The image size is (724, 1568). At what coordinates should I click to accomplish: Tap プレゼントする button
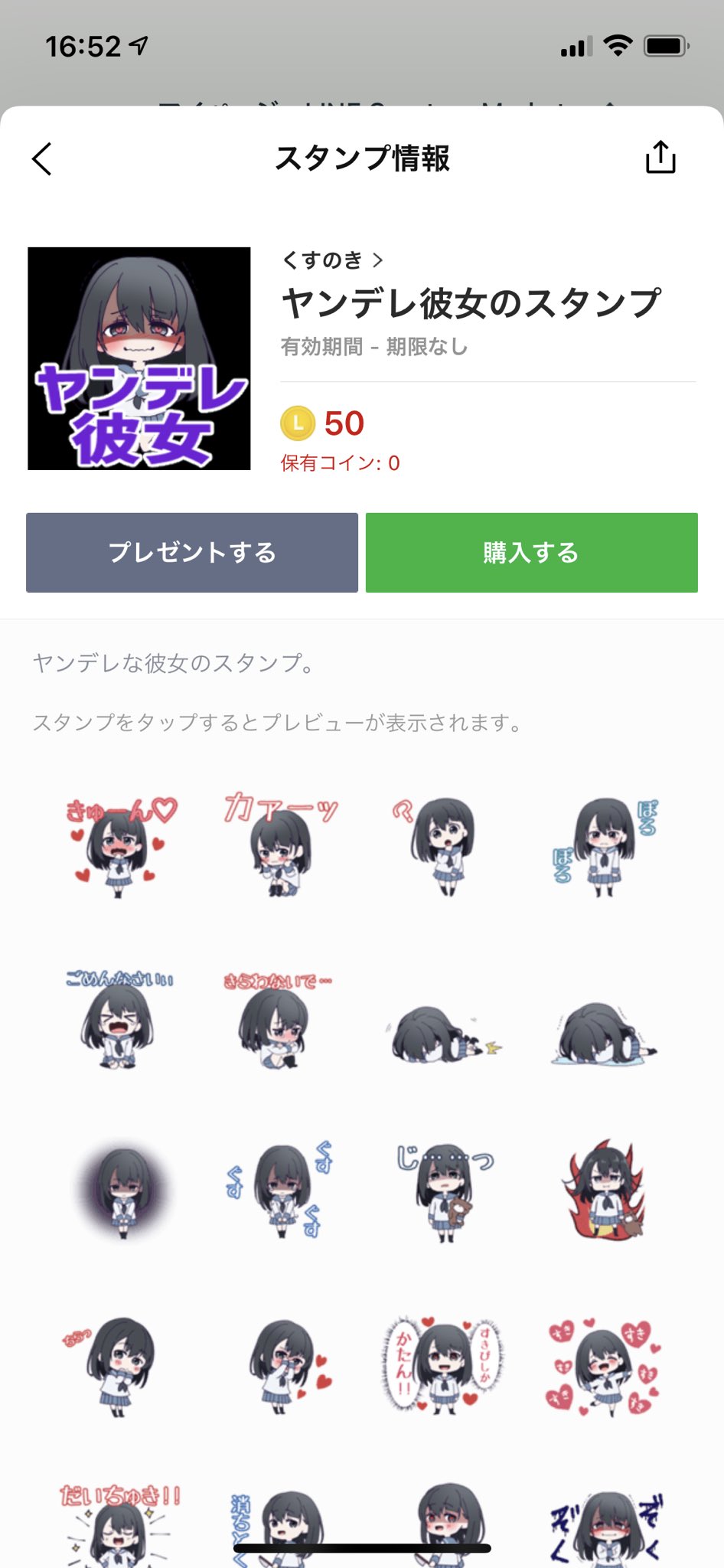[x=192, y=552]
